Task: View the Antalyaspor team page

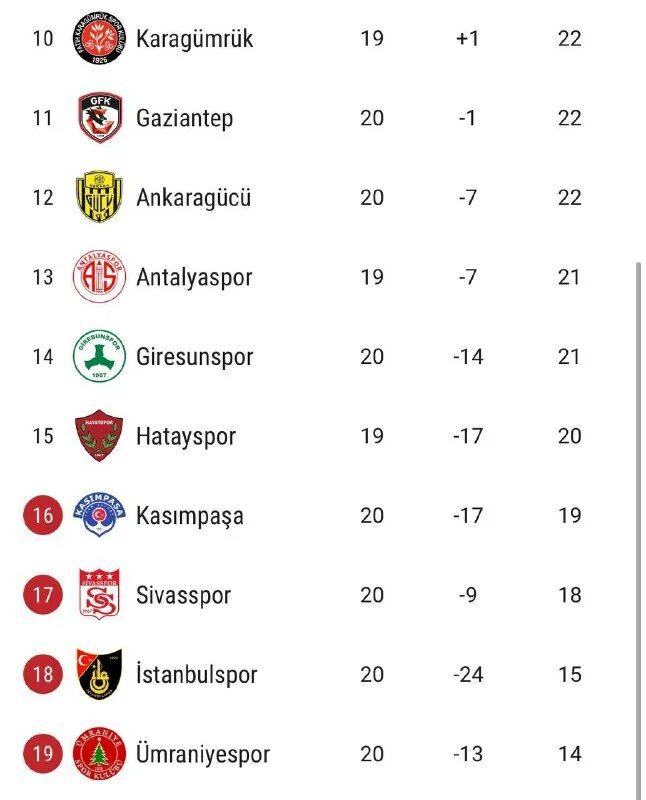Action: point(194,277)
